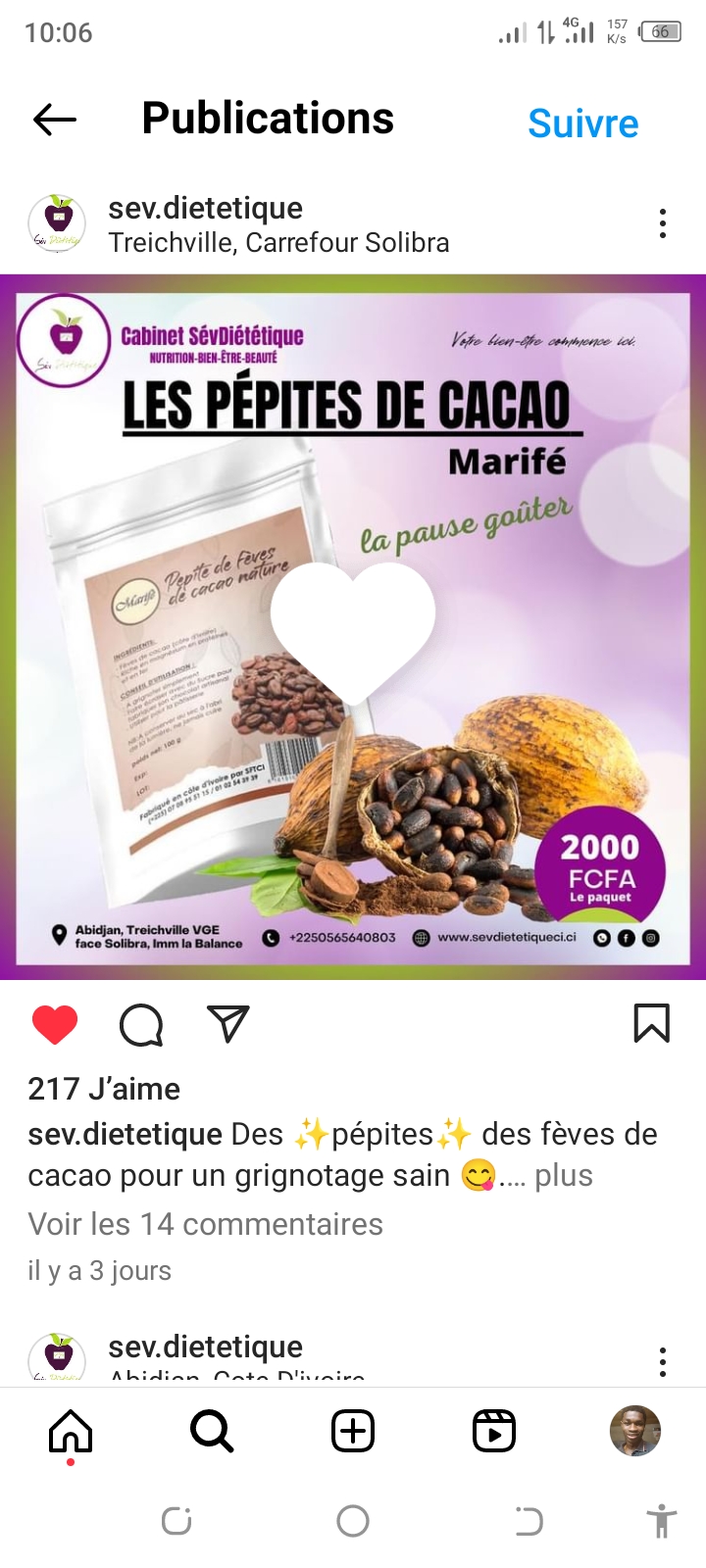
Task: Go back using the top arrow
Action: (x=55, y=120)
